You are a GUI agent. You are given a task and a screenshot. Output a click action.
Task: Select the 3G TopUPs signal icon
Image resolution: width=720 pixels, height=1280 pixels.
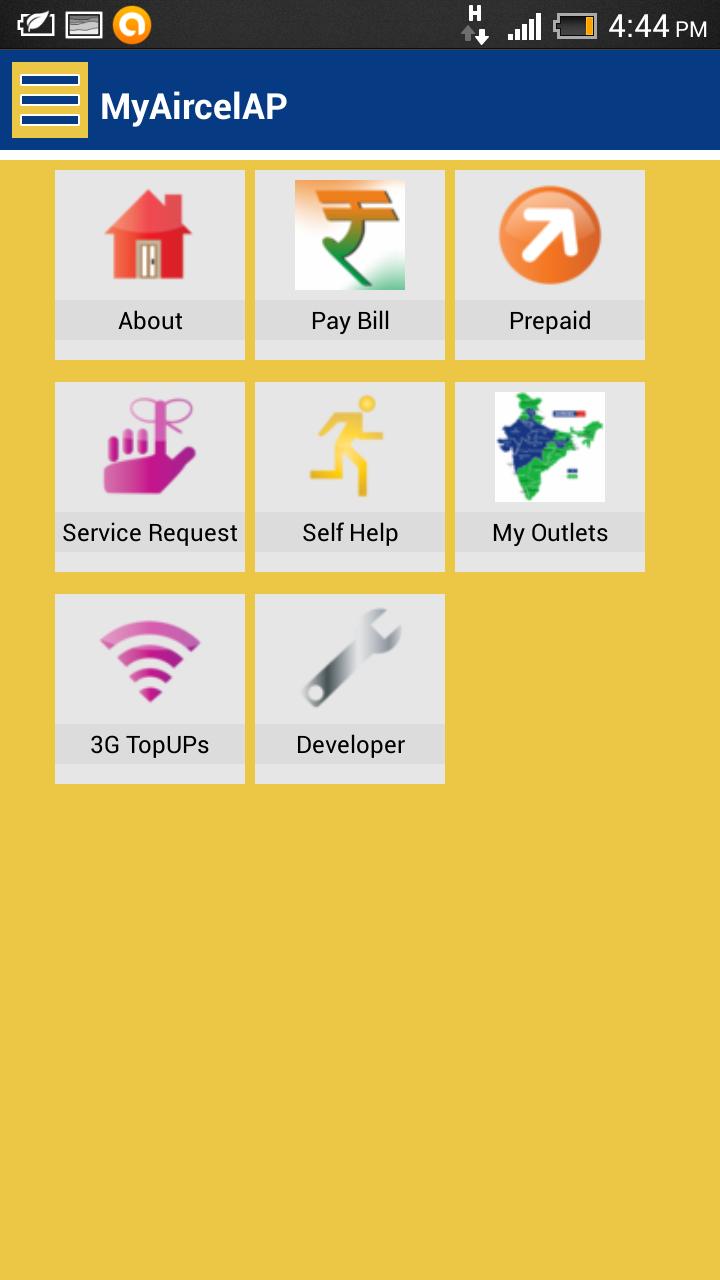pos(150,659)
